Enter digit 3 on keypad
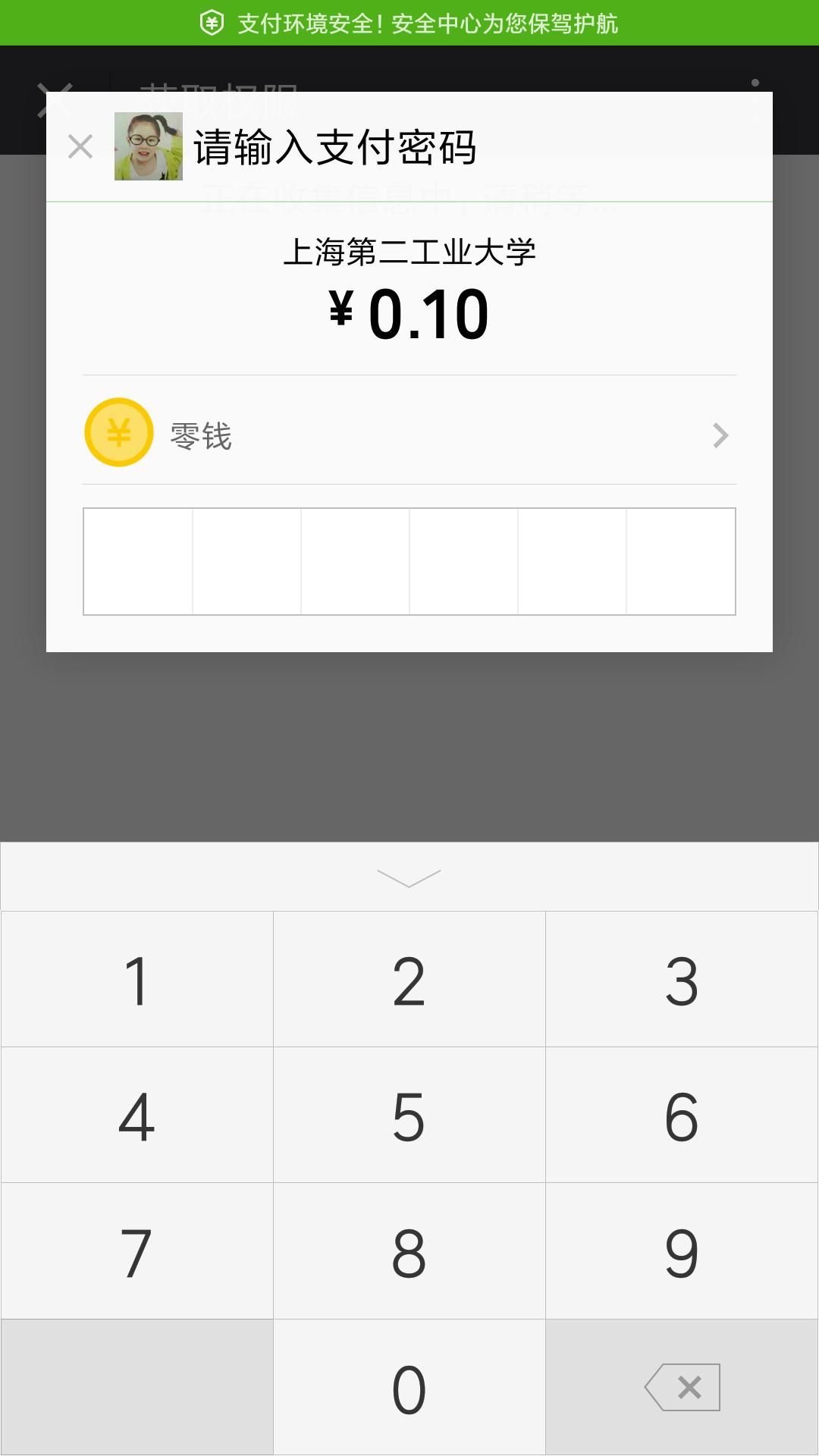 point(682,980)
